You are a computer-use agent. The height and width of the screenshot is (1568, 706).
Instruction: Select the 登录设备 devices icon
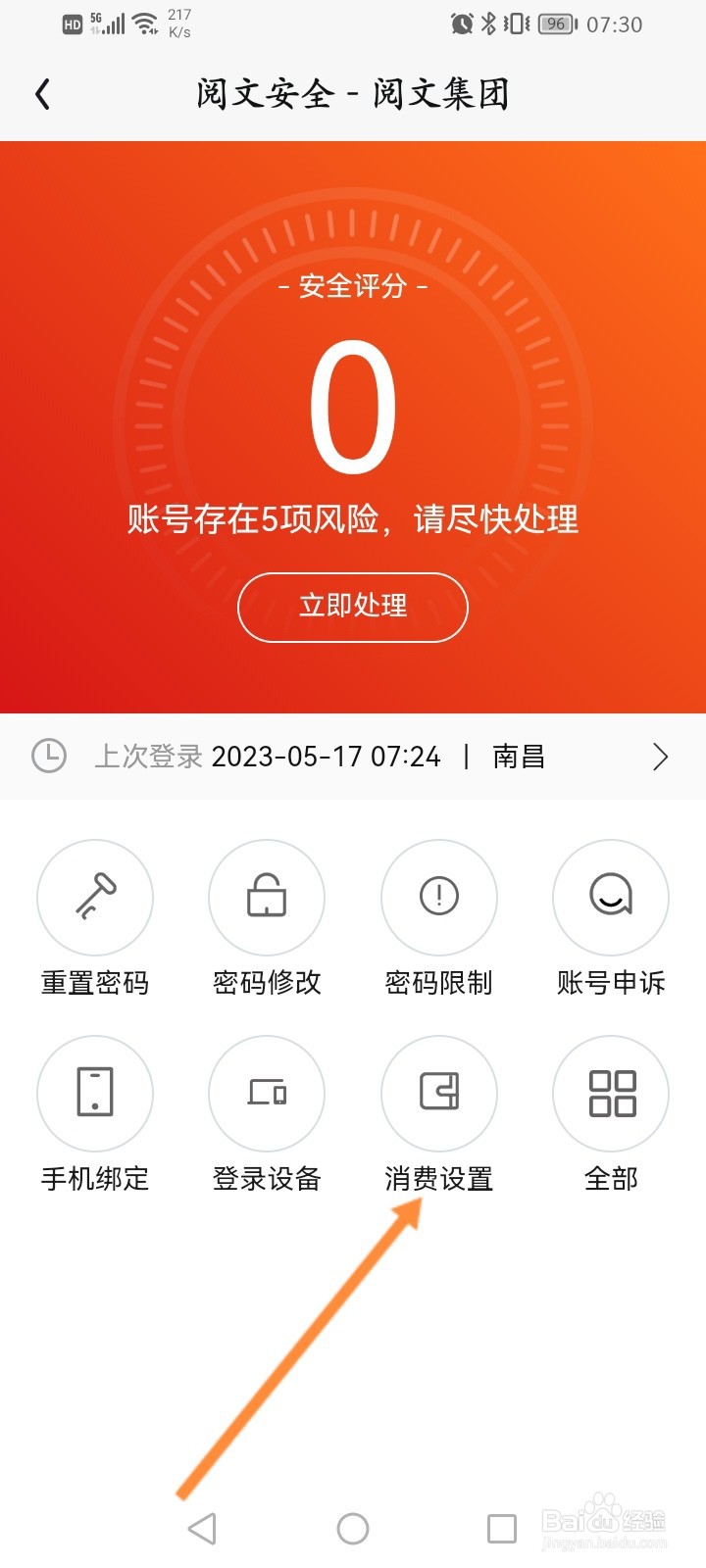(x=267, y=1094)
